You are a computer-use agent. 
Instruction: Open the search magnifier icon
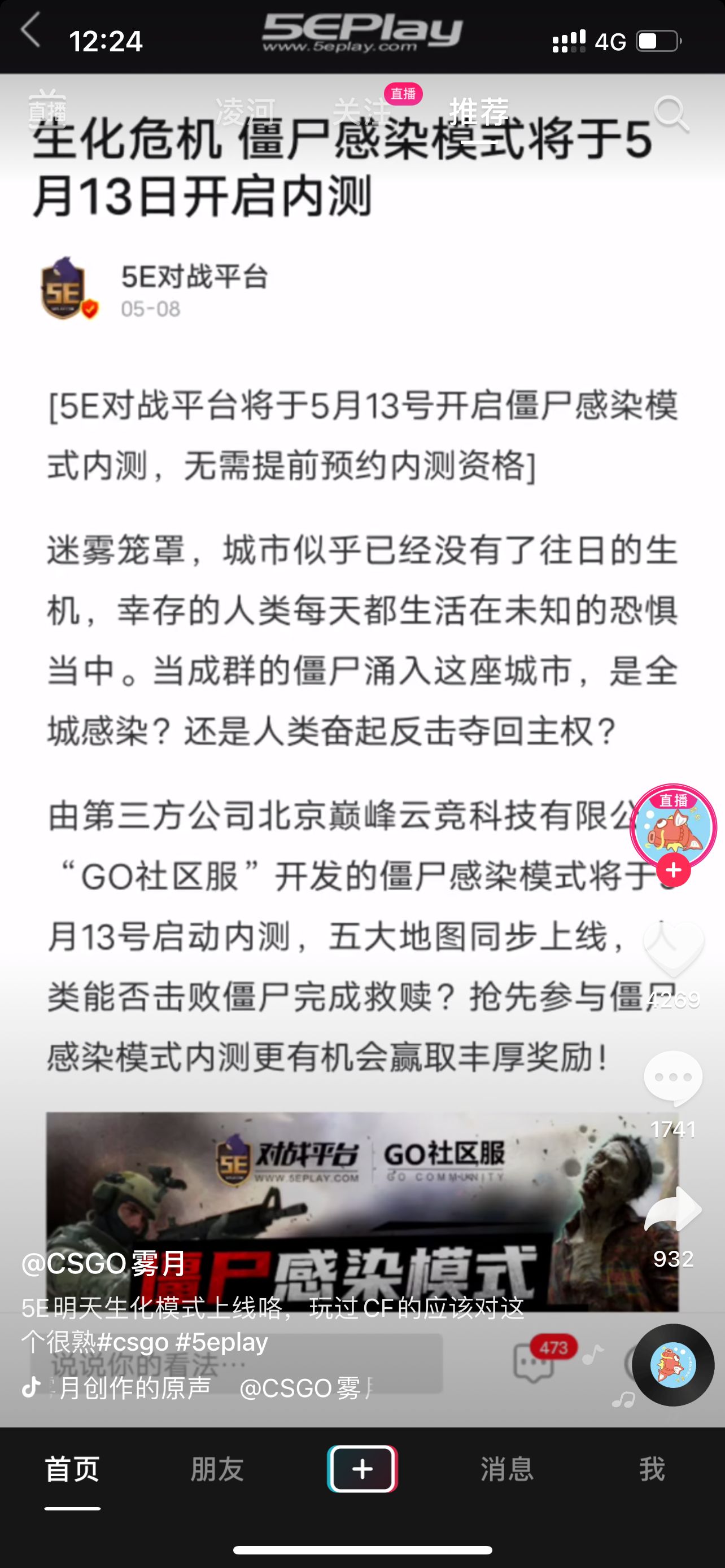click(x=671, y=113)
